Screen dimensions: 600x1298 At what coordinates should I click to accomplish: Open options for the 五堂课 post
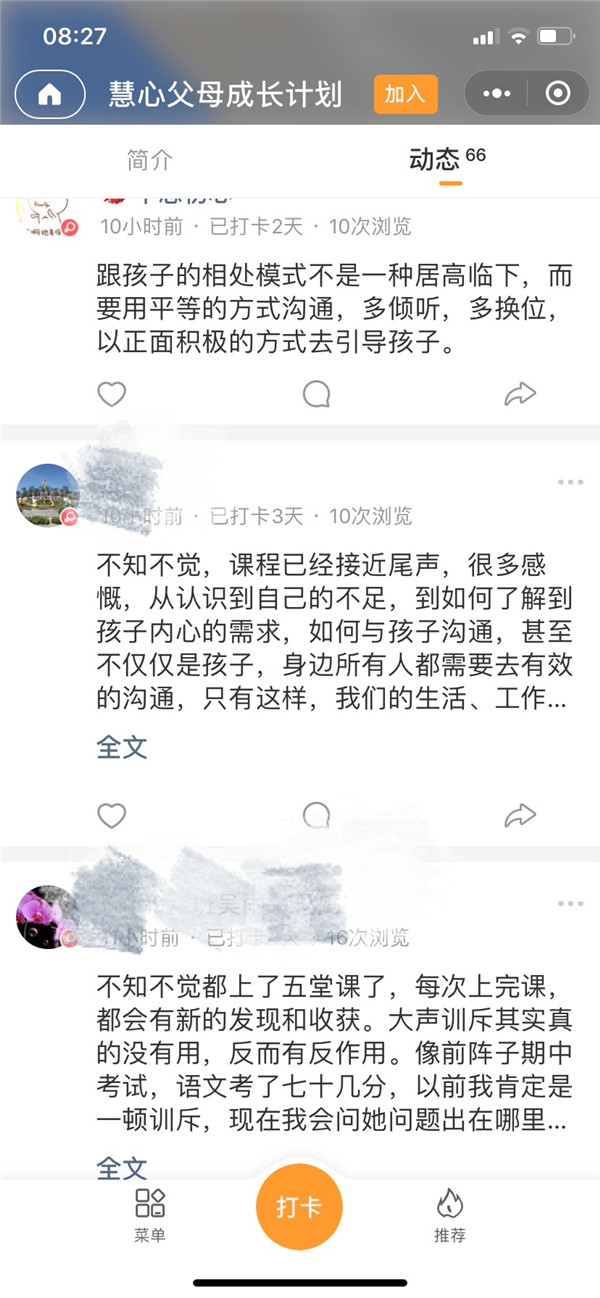pos(570,903)
